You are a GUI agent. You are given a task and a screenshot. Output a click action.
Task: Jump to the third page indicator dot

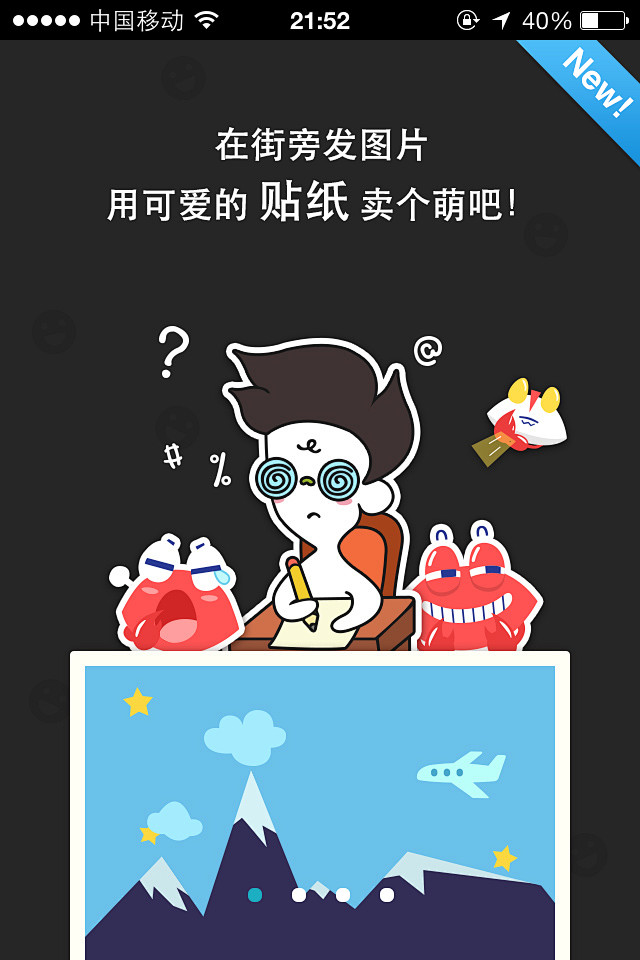pyautogui.click(x=343, y=895)
